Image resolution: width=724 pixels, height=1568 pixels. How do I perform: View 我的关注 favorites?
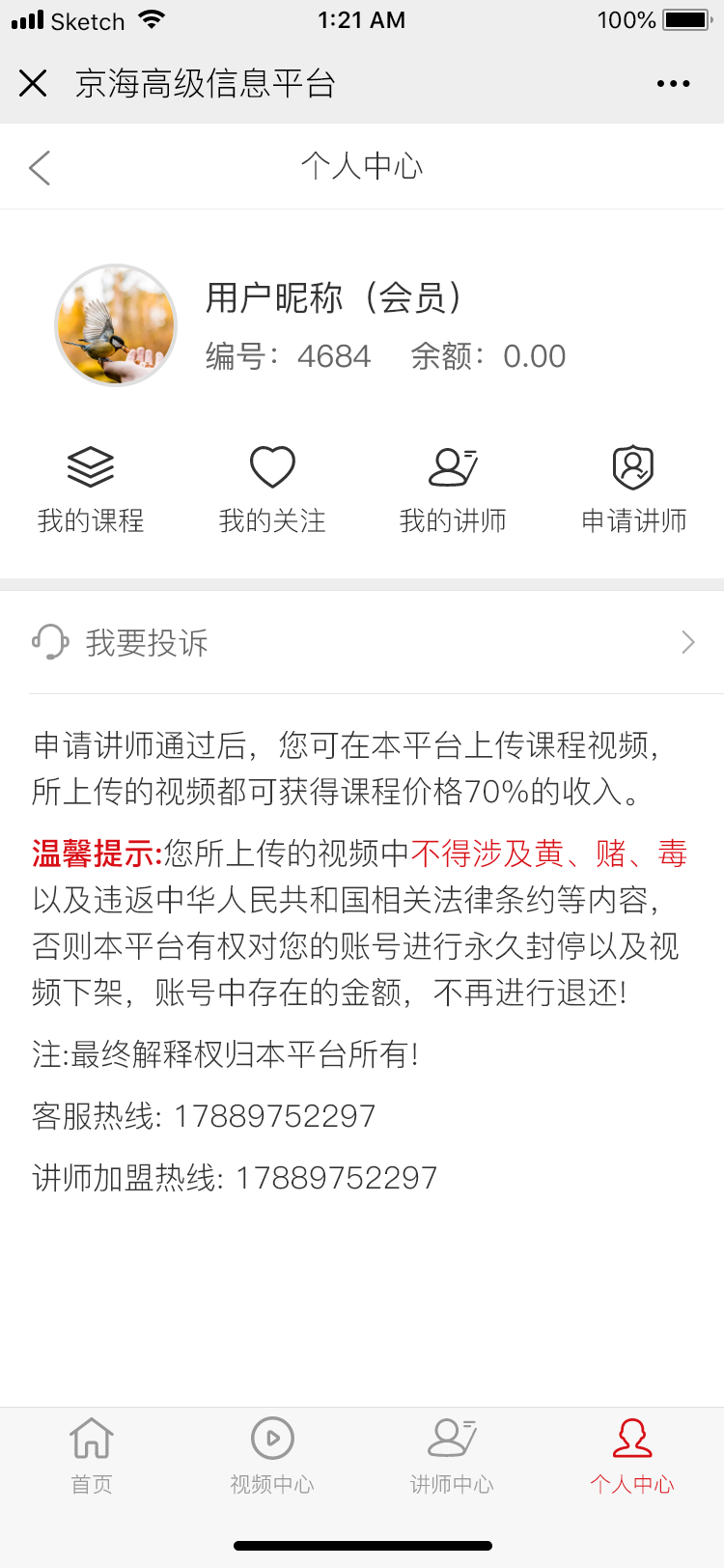(272, 490)
